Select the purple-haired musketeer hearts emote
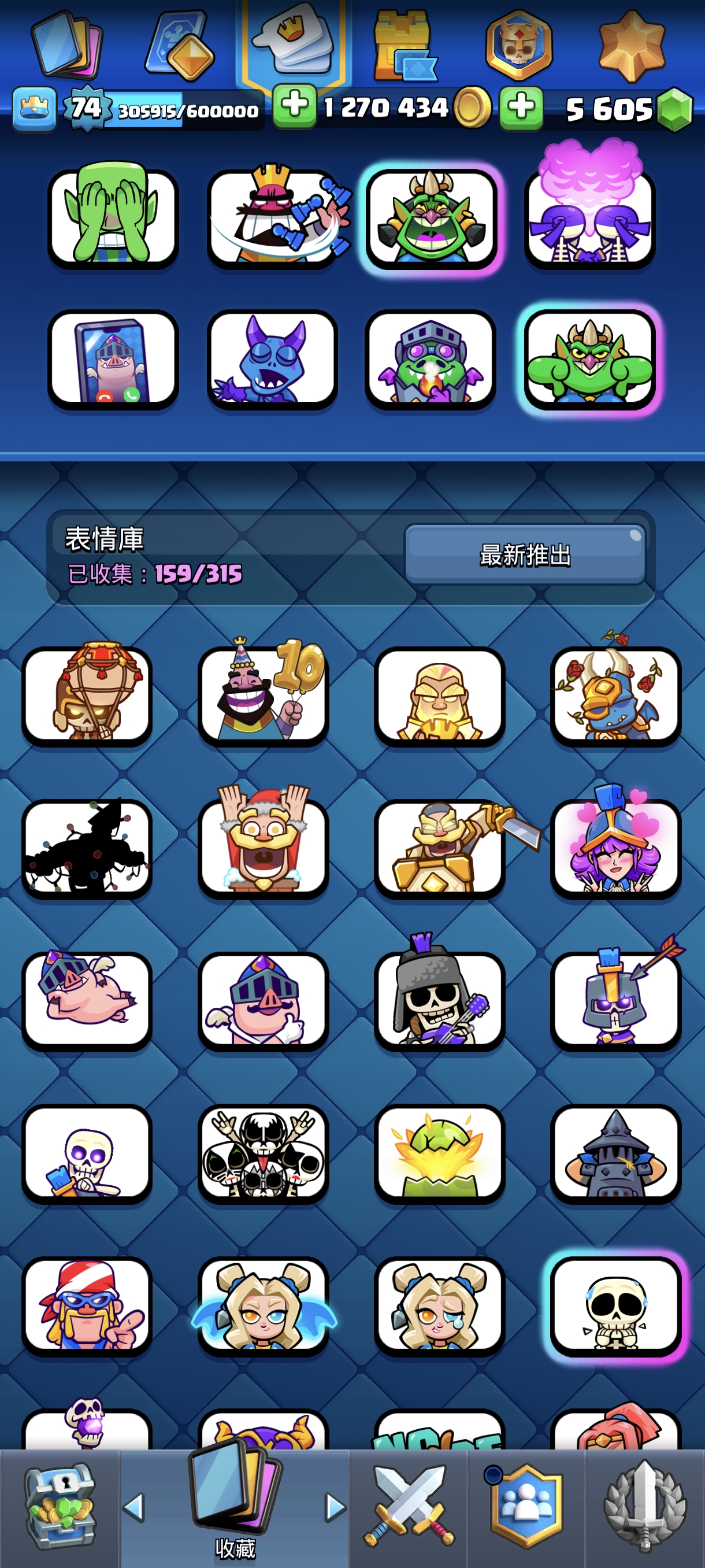The image size is (705, 1568). tap(615, 848)
